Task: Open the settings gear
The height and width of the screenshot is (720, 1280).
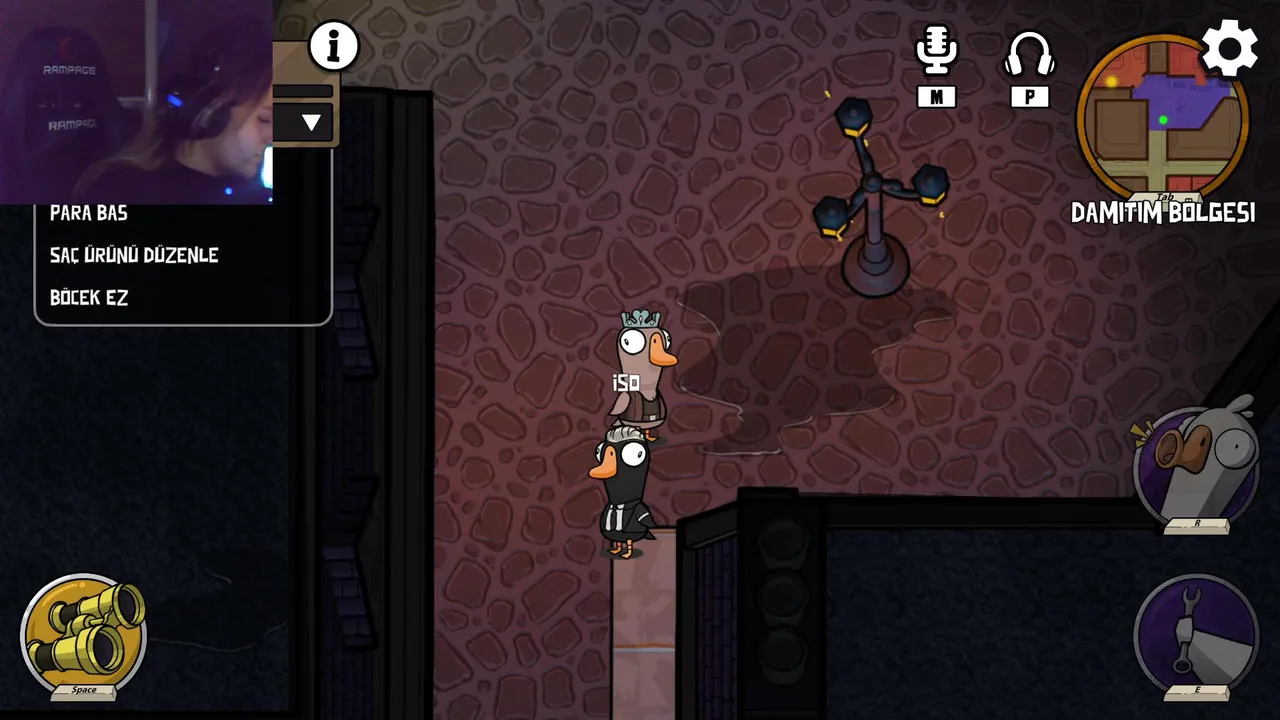Action: [1229, 48]
